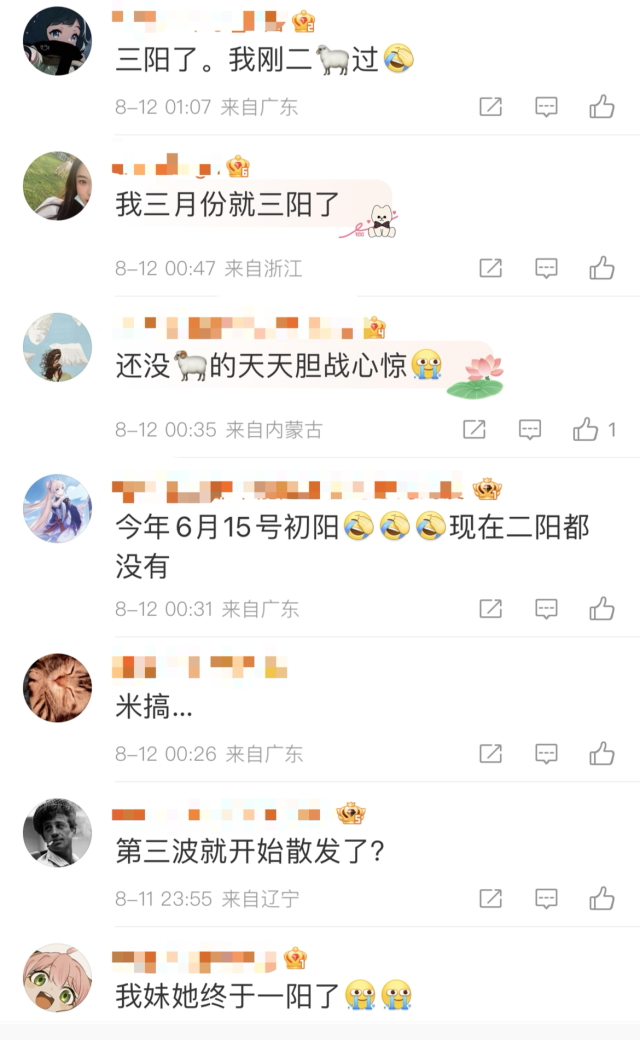Image resolution: width=640 pixels, height=1040 pixels.
Task: Like the comment with 天天胆战心惊
Action: click(x=586, y=430)
